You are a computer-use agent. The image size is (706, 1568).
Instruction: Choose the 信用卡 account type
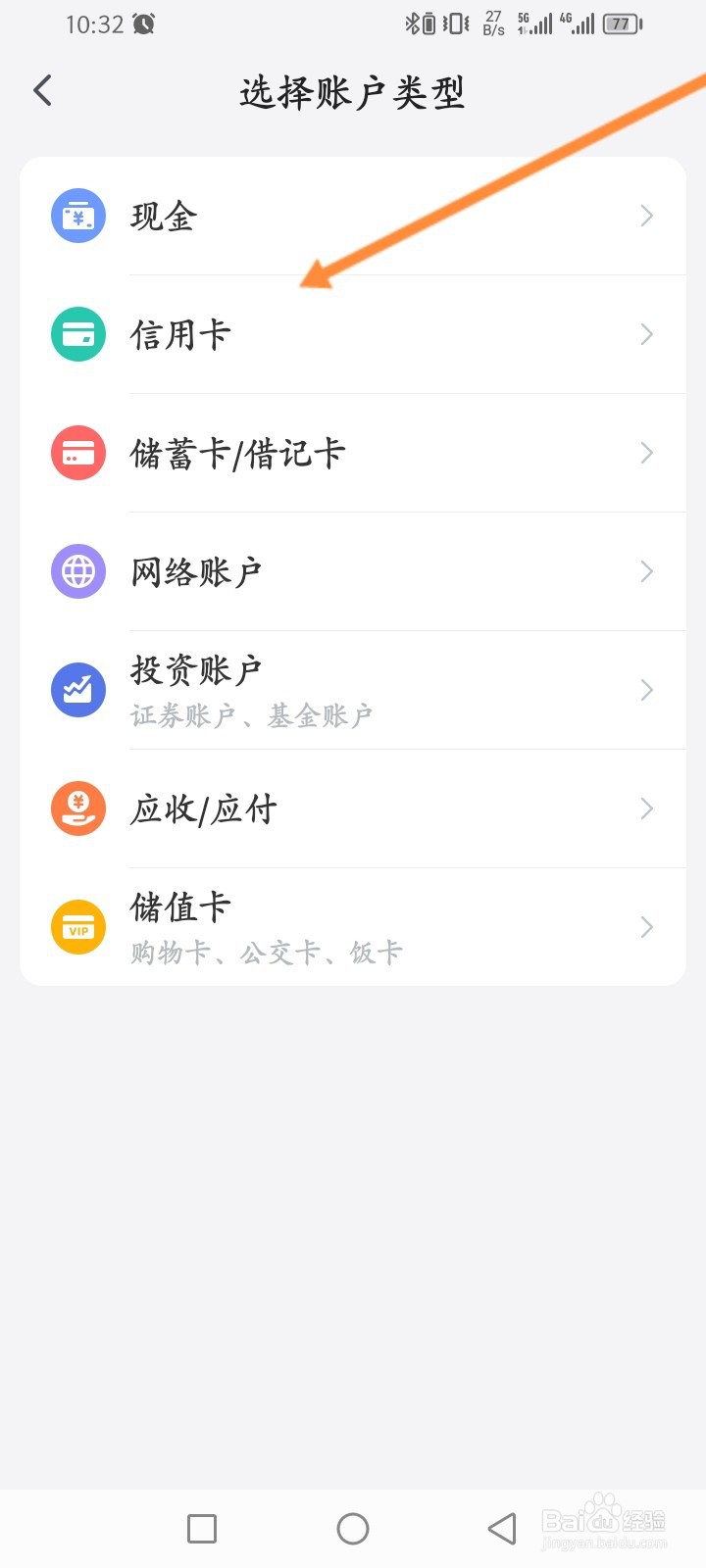coord(353,334)
